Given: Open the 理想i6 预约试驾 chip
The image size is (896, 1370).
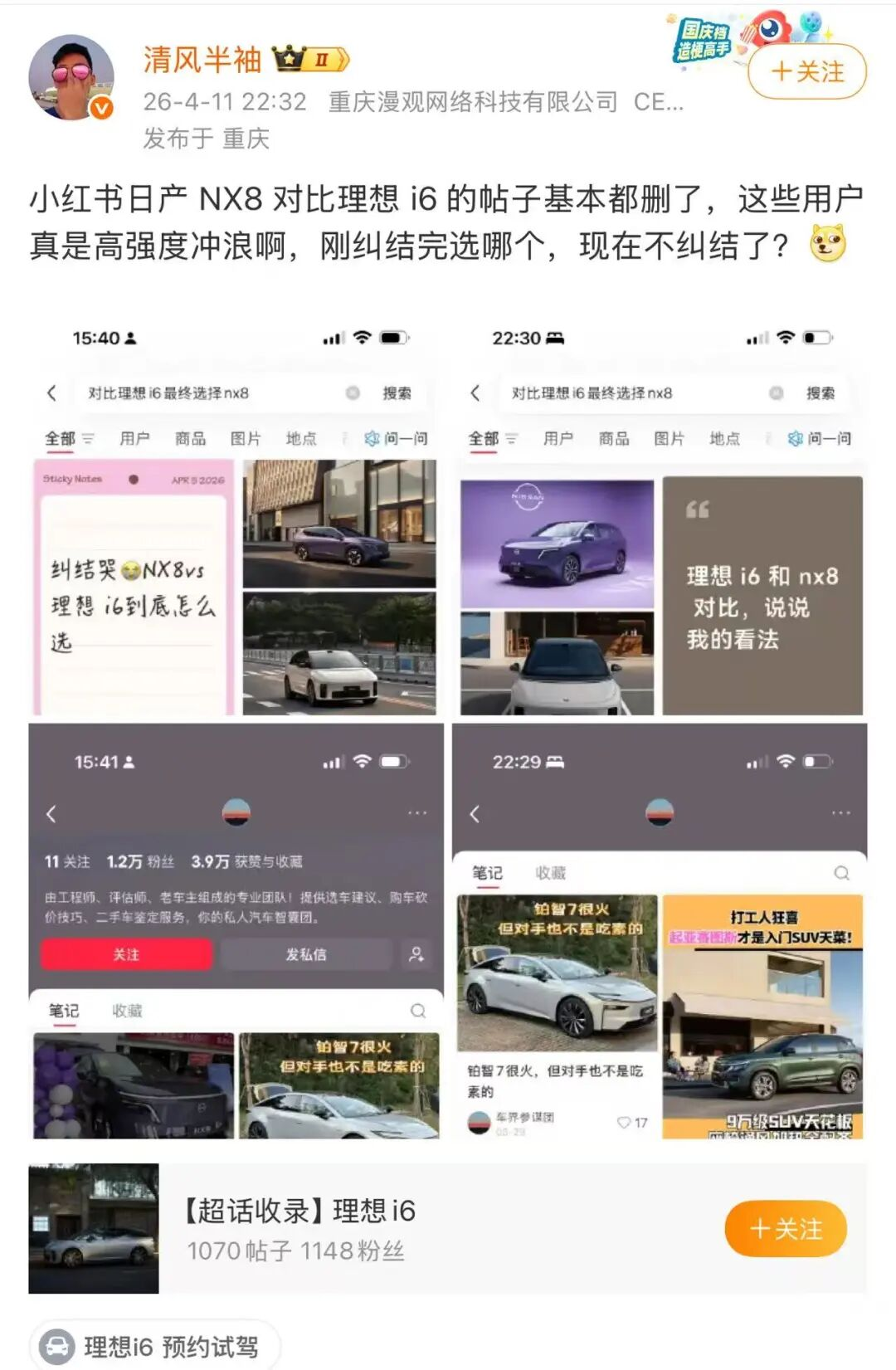Looking at the screenshot, I should pos(154,1346).
